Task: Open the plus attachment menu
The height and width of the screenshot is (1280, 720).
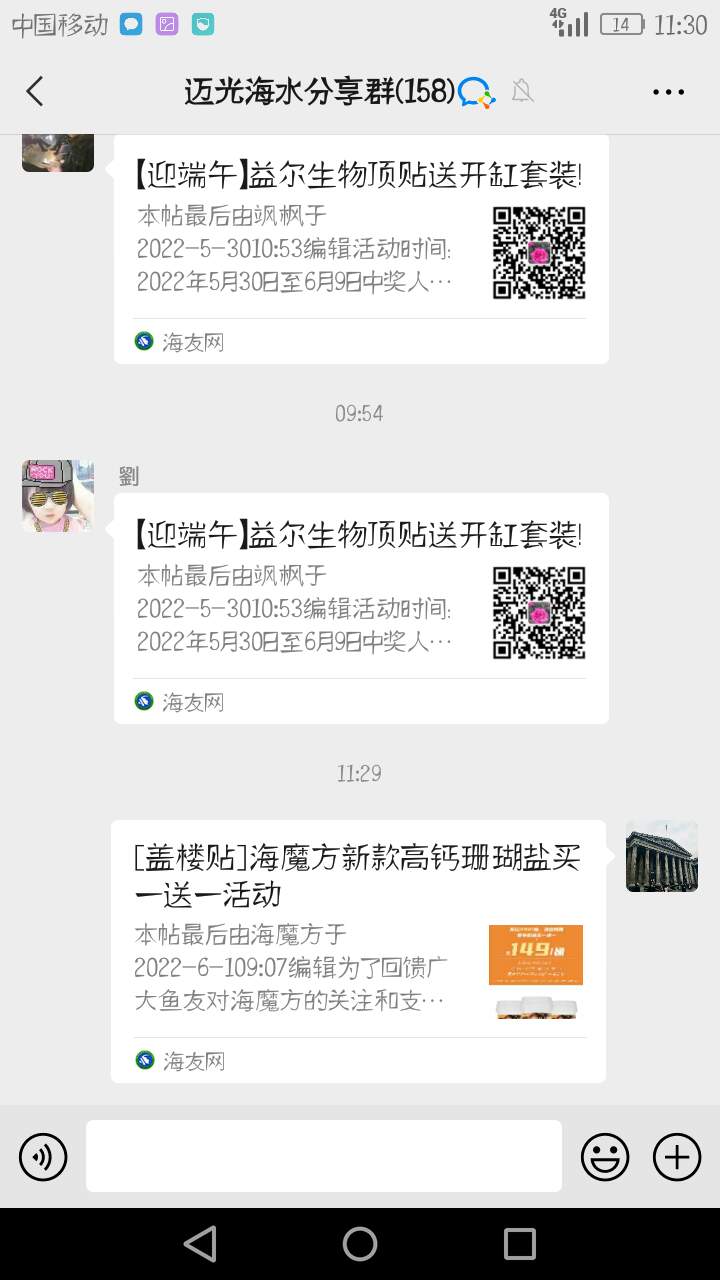Action: click(x=677, y=1157)
